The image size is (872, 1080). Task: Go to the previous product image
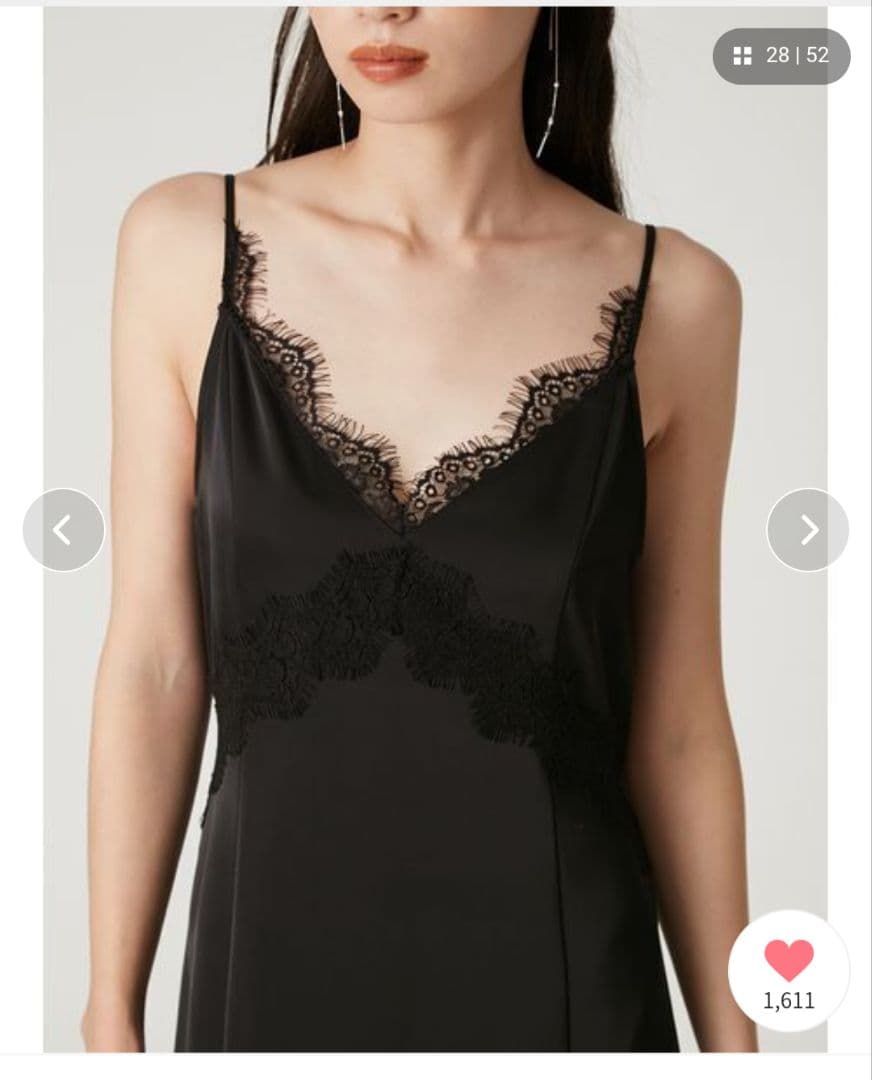click(x=63, y=530)
